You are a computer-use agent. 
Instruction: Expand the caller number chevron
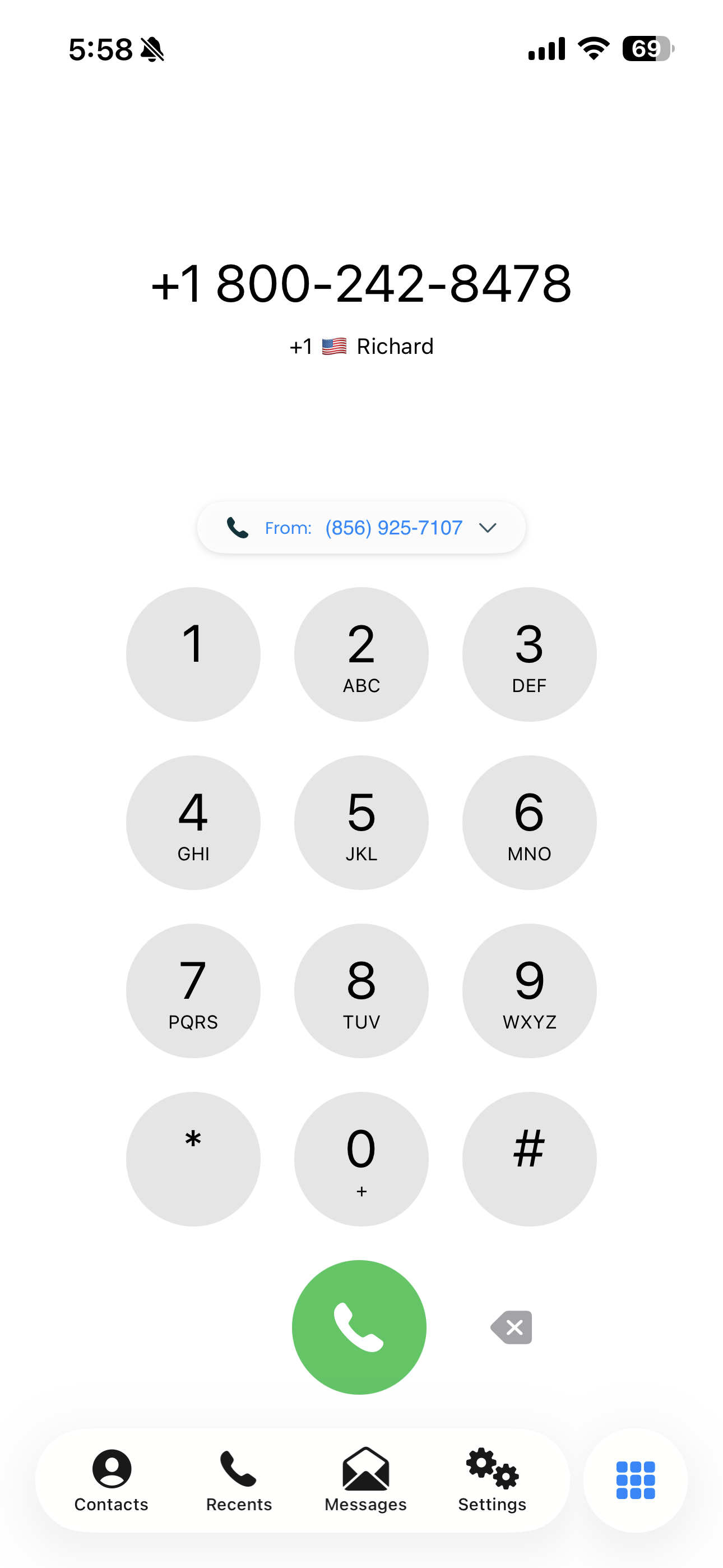(489, 528)
